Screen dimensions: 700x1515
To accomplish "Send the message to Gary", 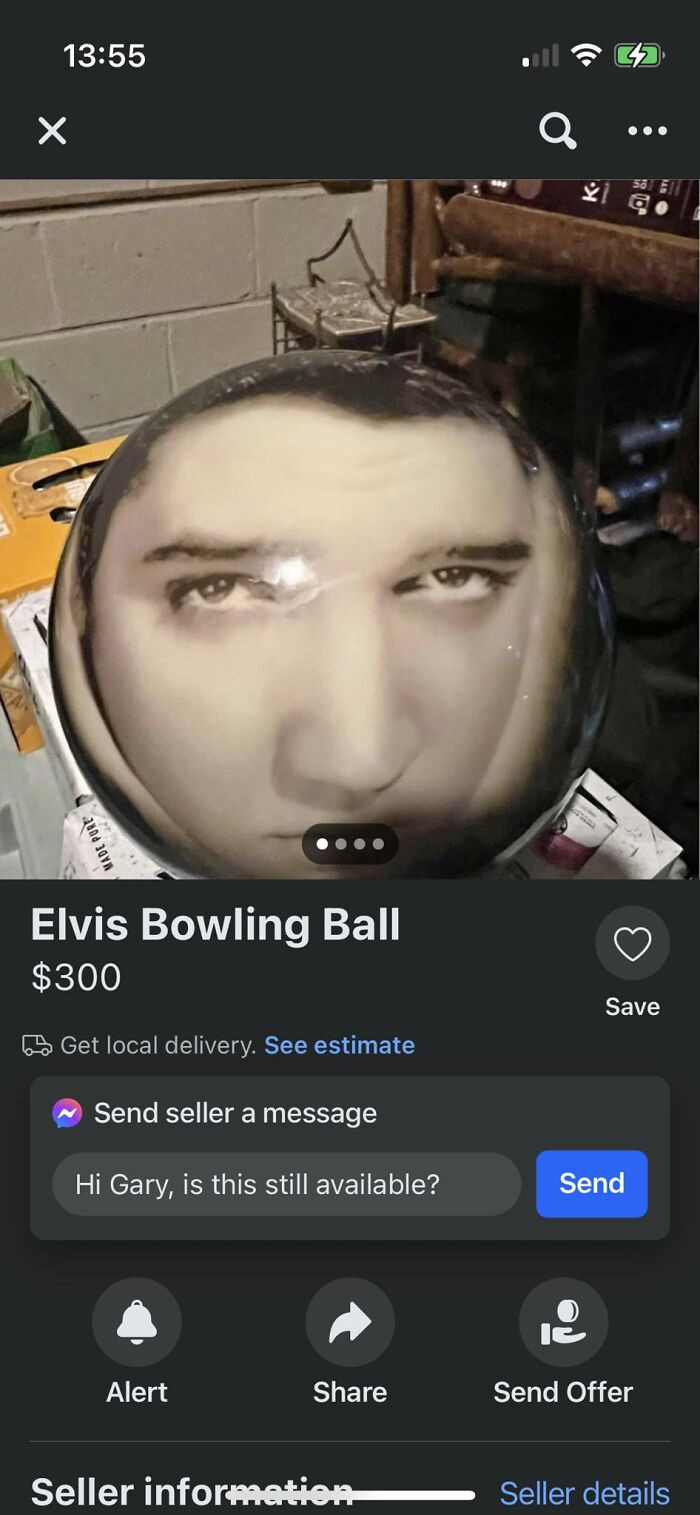I will (x=591, y=1184).
